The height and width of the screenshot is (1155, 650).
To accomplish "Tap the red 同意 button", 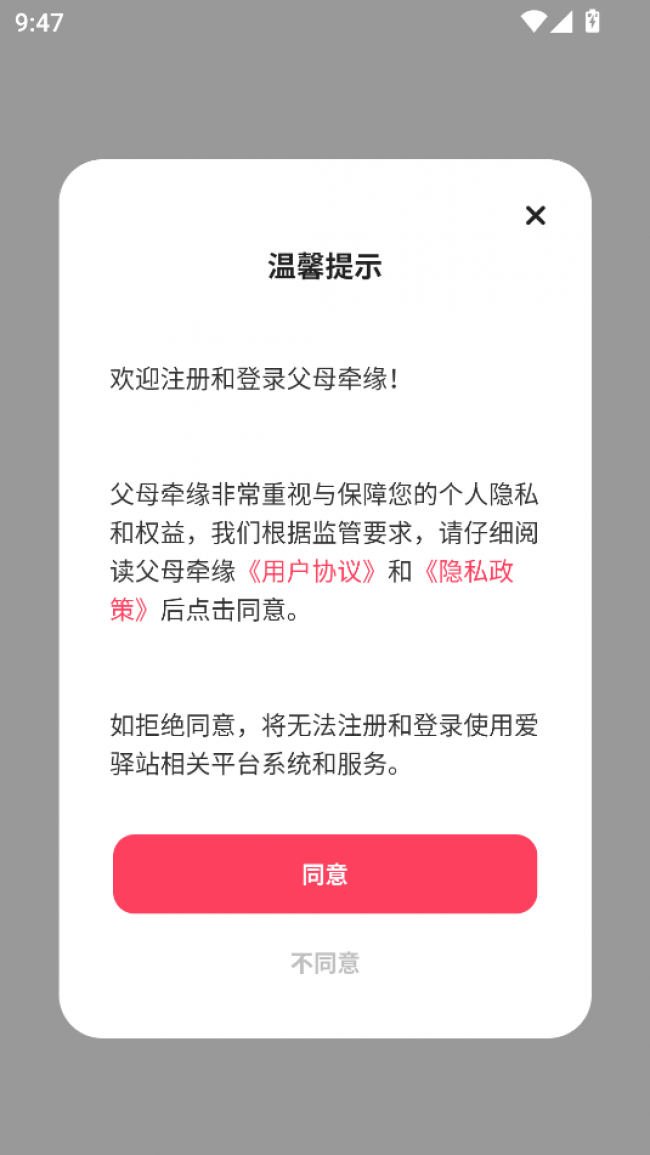I will click(325, 874).
